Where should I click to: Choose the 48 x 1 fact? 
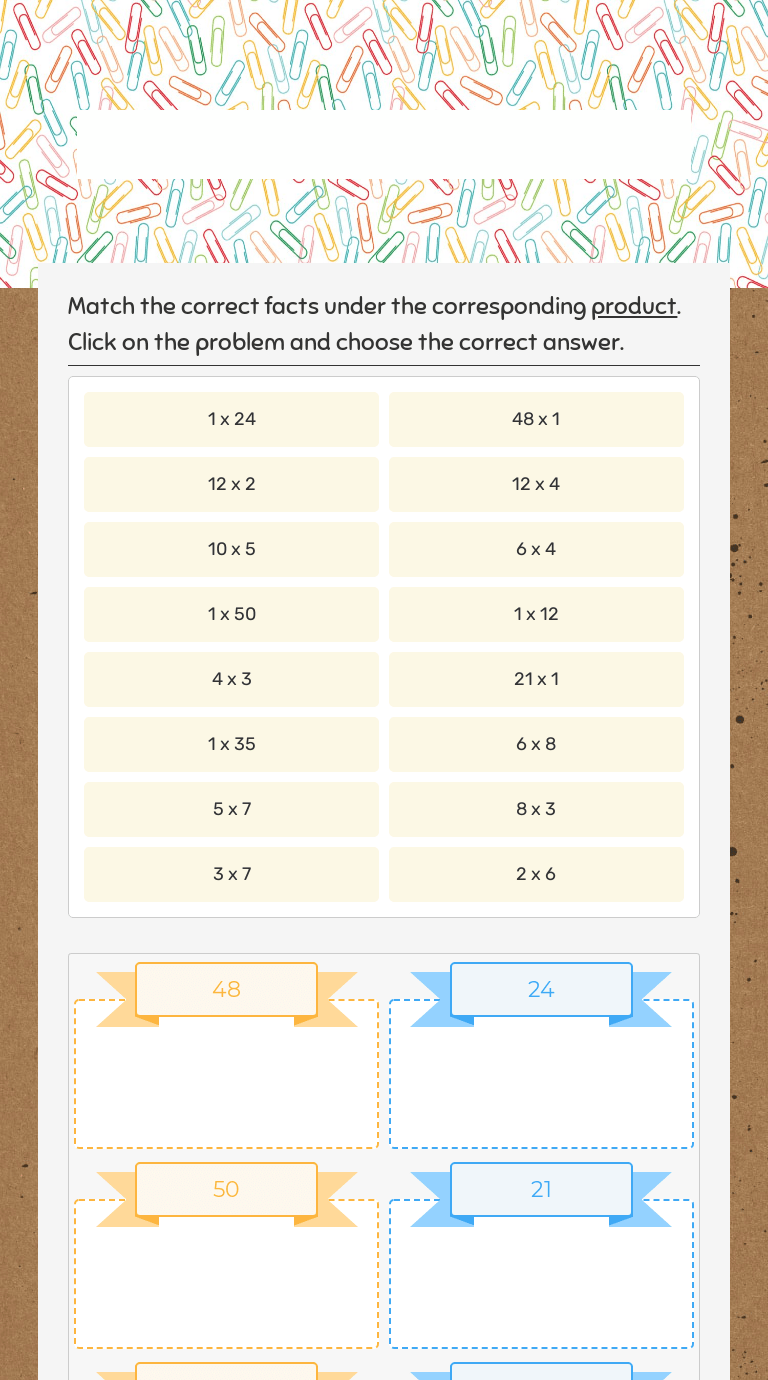tap(536, 419)
